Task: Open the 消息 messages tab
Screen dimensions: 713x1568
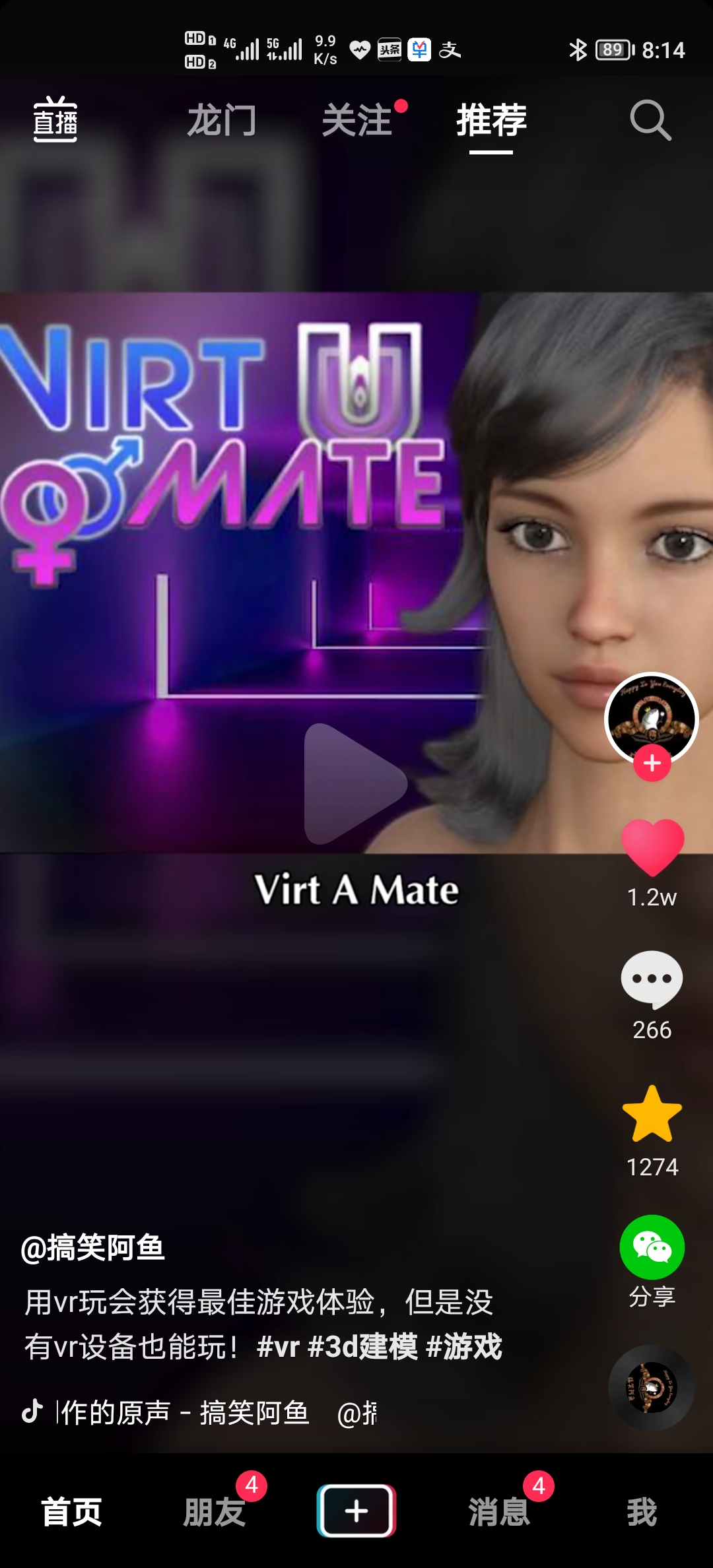Action: (499, 1512)
